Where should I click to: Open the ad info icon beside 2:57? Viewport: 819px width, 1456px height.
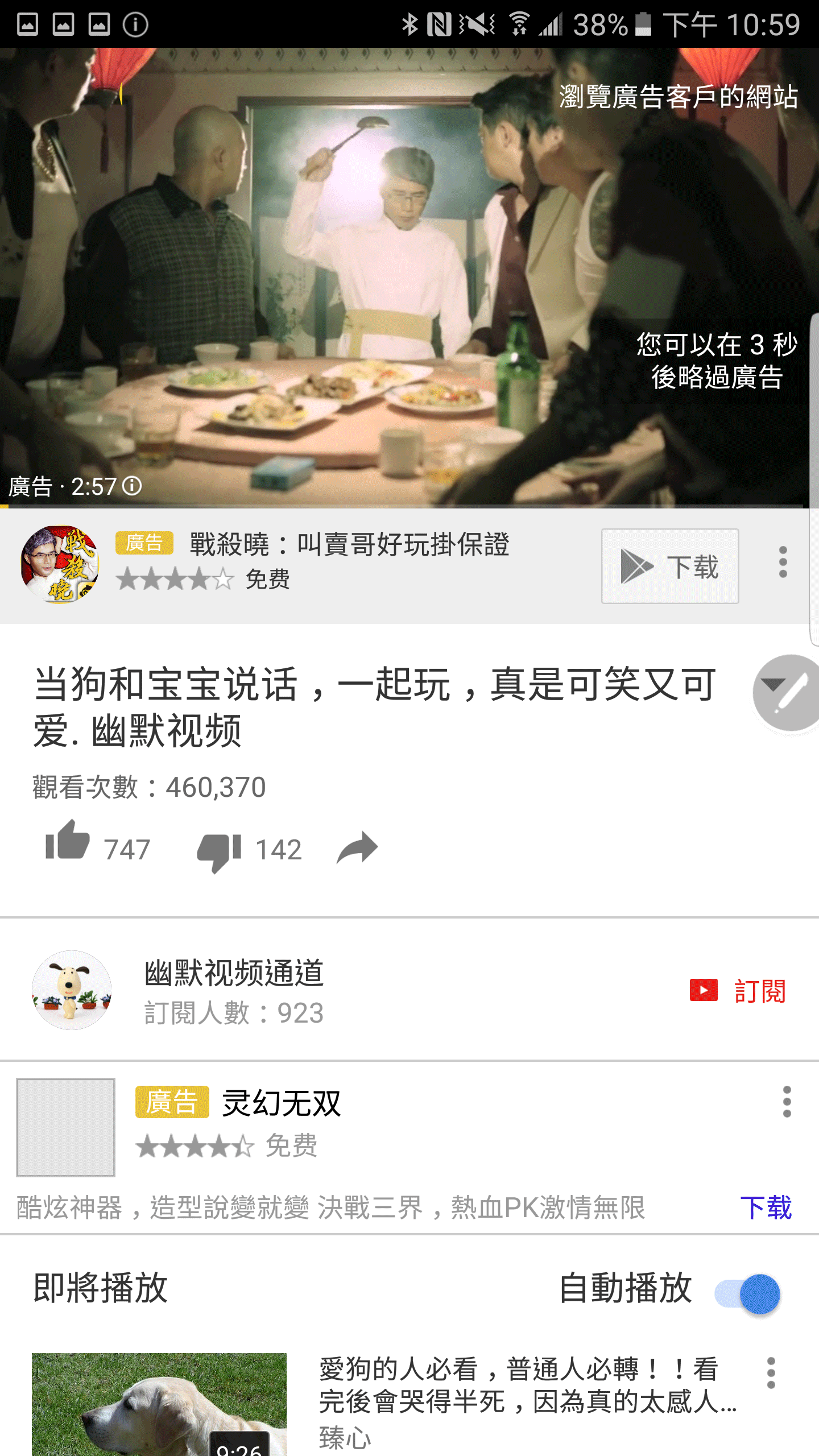[132, 486]
